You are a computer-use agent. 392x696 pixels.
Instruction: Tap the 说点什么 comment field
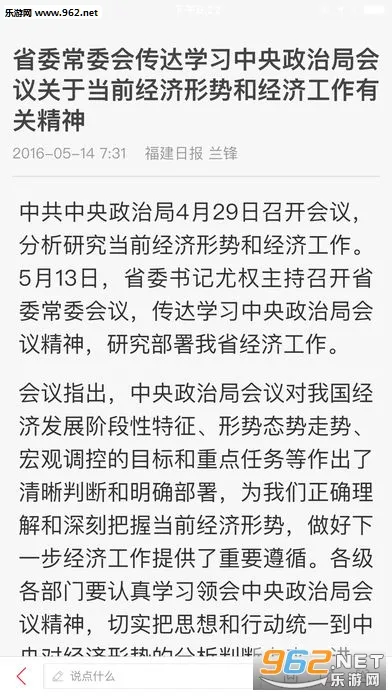point(151,676)
